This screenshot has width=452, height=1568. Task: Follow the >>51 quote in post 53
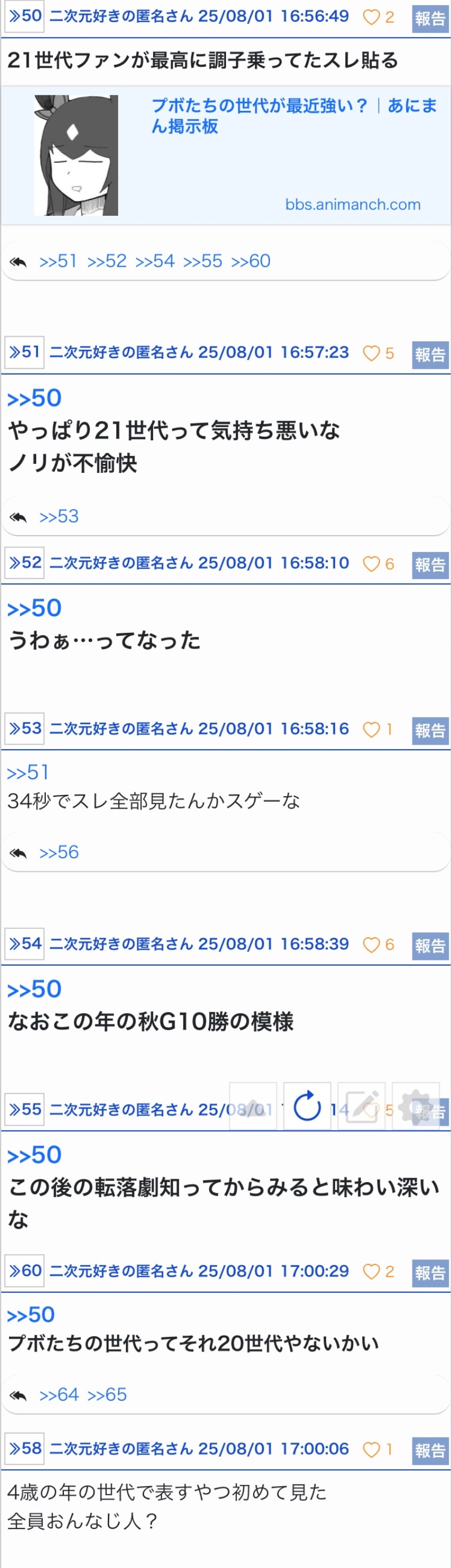pyautogui.click(x=28, y=772)
